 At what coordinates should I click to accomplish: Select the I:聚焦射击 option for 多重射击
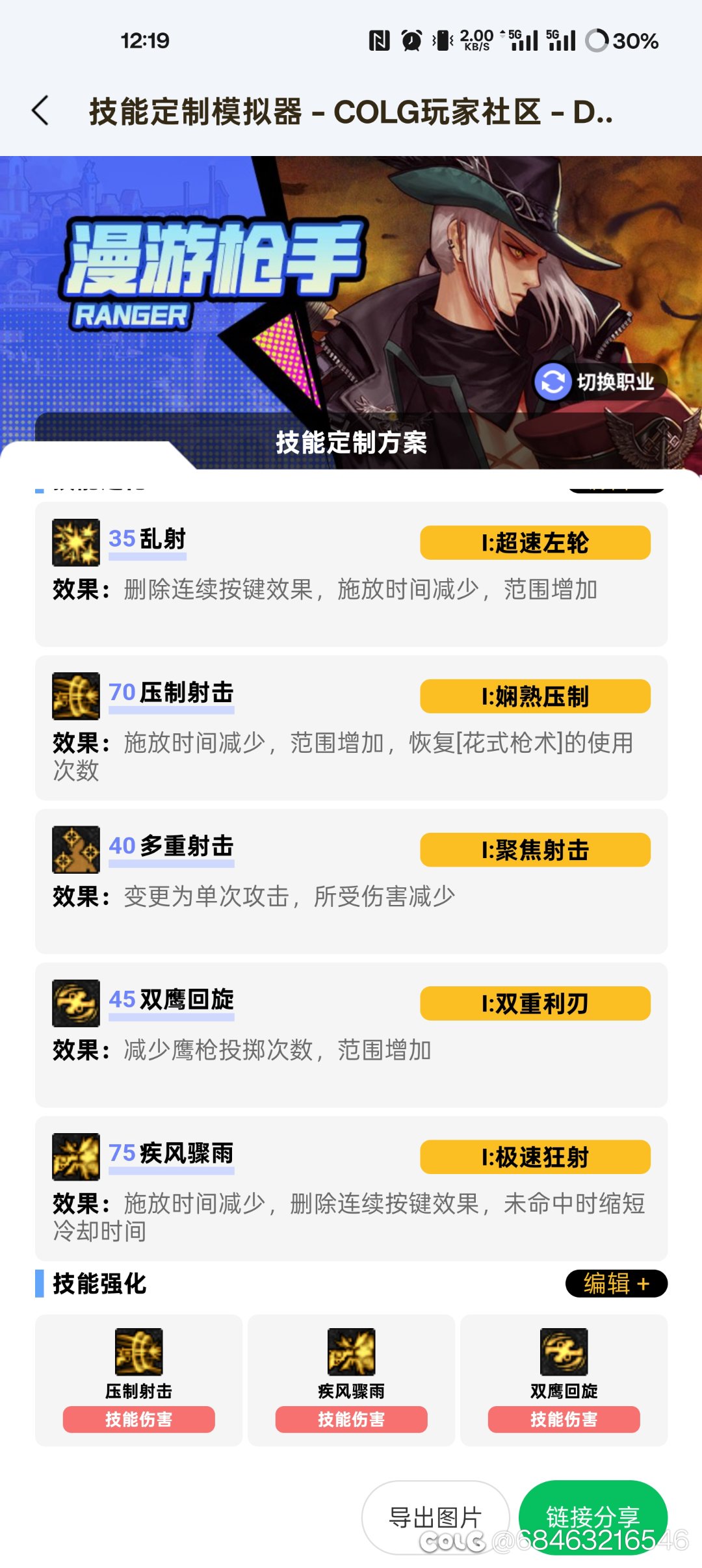point(535,850)
